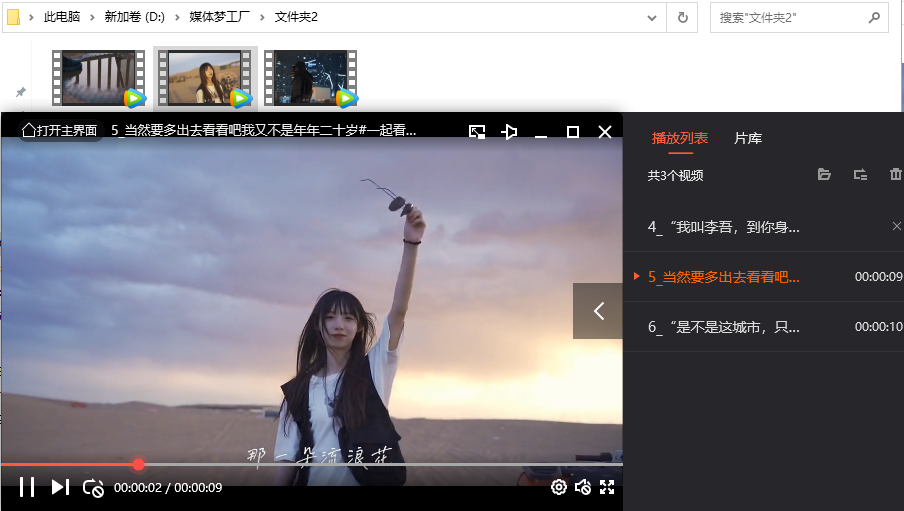904x511 pixels.
Task: Play video 6 in the playlist
Action: click(x=724, y=327)
